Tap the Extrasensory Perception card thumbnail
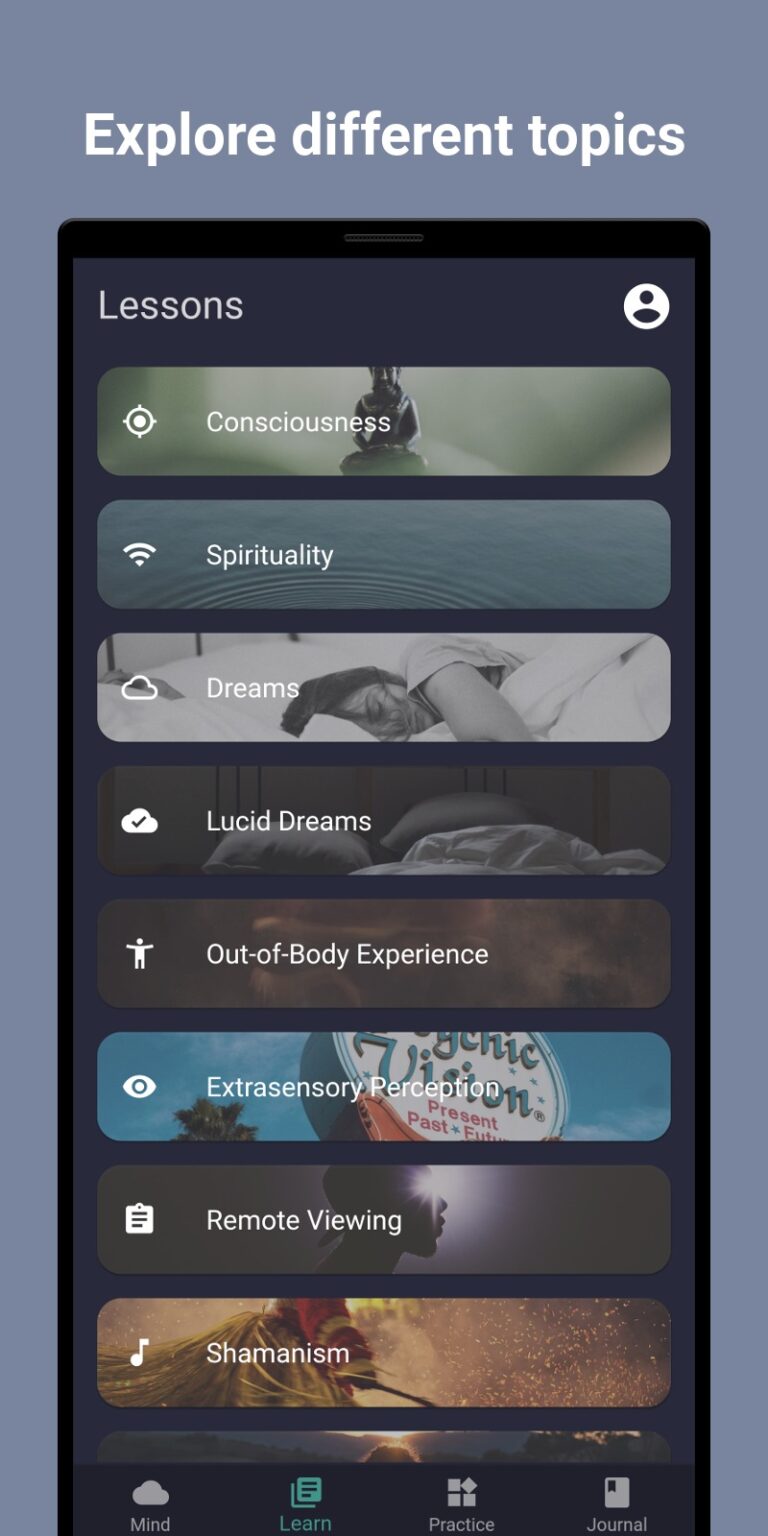This screenshot has width=768, height=1536. point(384,1087)
